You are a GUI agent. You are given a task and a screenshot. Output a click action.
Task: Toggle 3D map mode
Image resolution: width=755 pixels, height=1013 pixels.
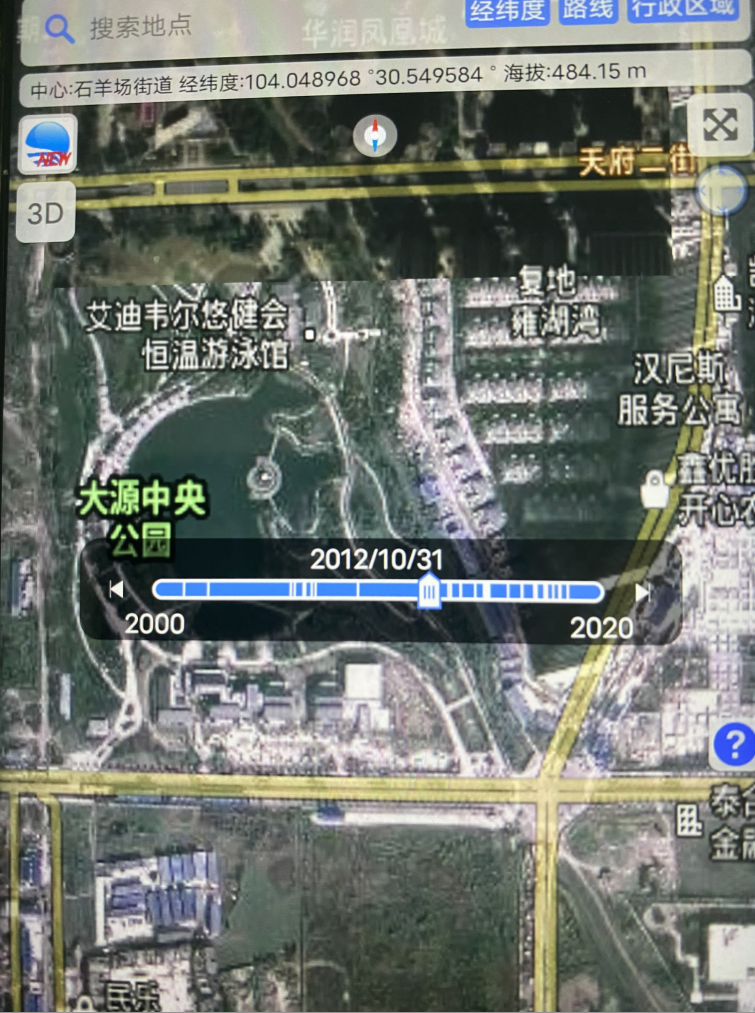[45, 212]
